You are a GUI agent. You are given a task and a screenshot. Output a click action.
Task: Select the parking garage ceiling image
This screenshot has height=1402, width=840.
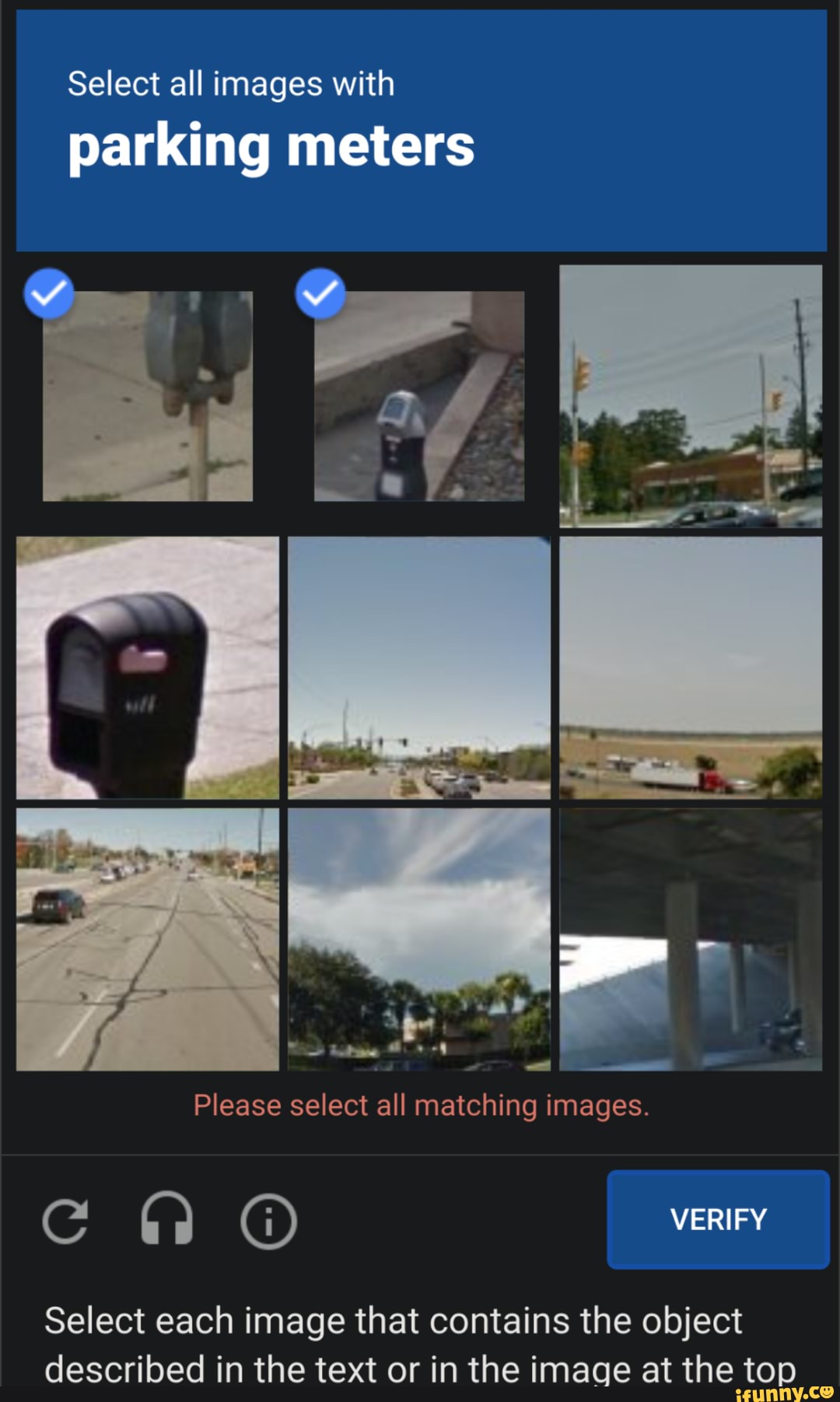coord(689,938)
